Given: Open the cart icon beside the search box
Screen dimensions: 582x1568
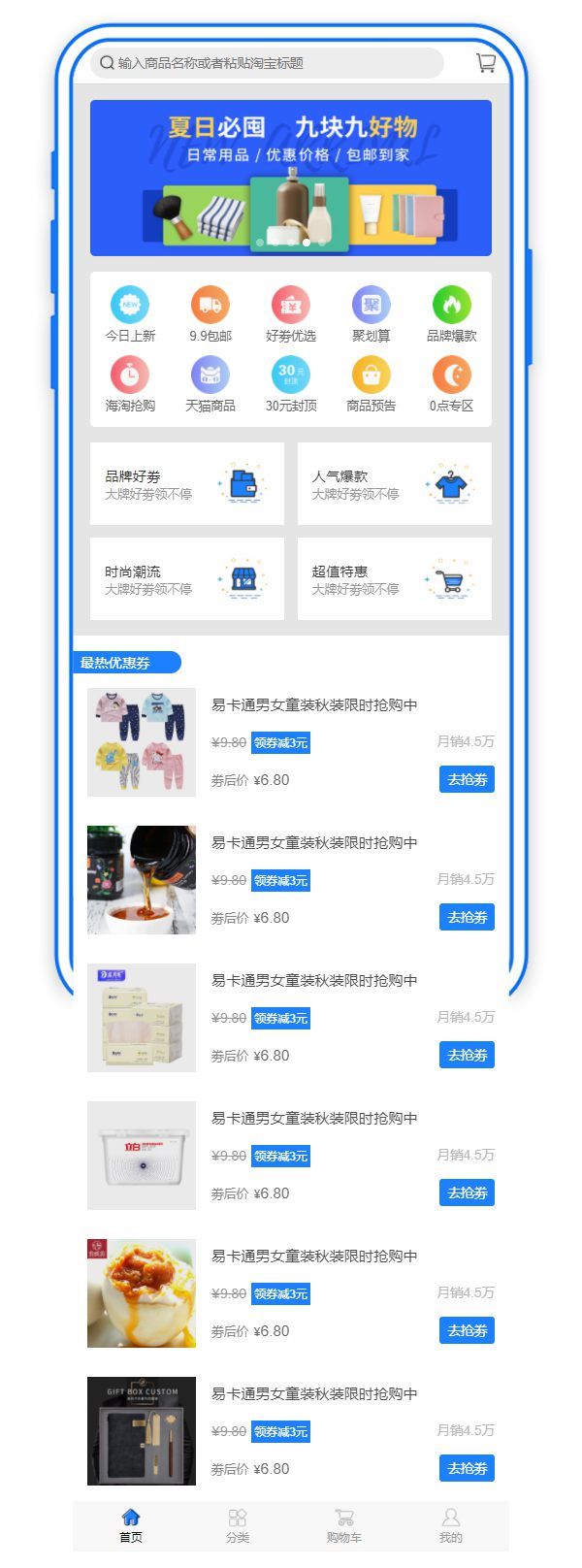Looking at the screenshot, I should pyautogui.click(x=486, y=63).
